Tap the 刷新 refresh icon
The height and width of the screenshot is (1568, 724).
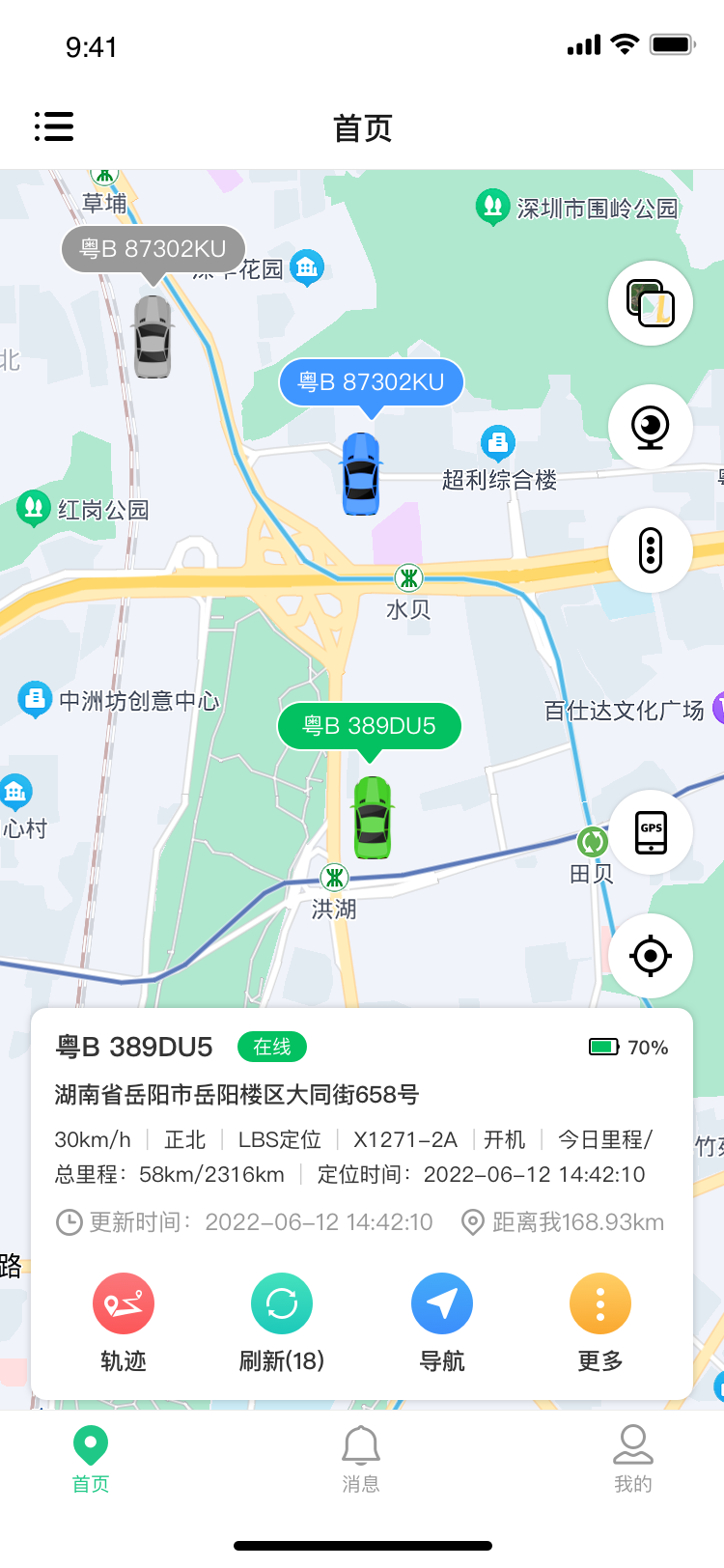tap(282, 1302)
